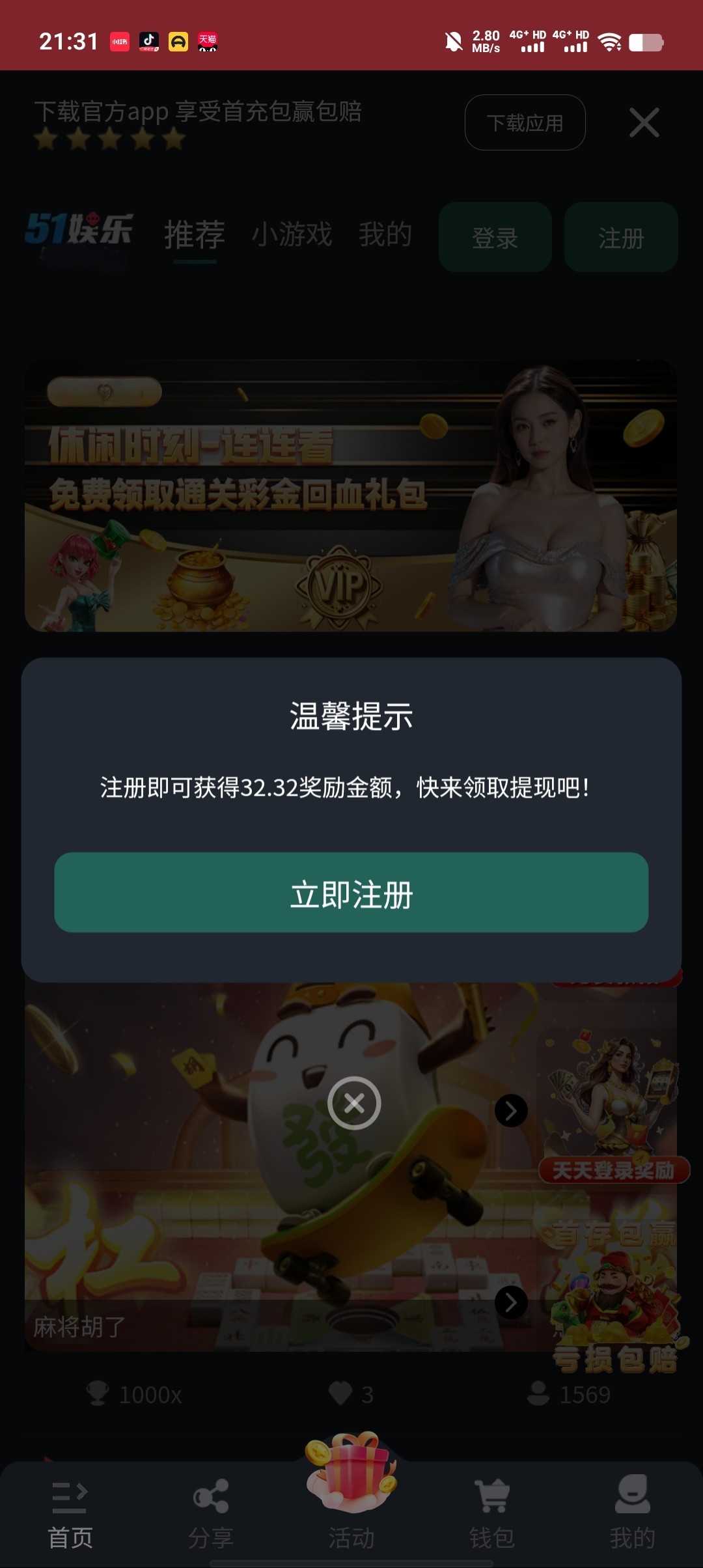Switch to the 推荐 tab
703x1568 pixels.
point(196,236)
